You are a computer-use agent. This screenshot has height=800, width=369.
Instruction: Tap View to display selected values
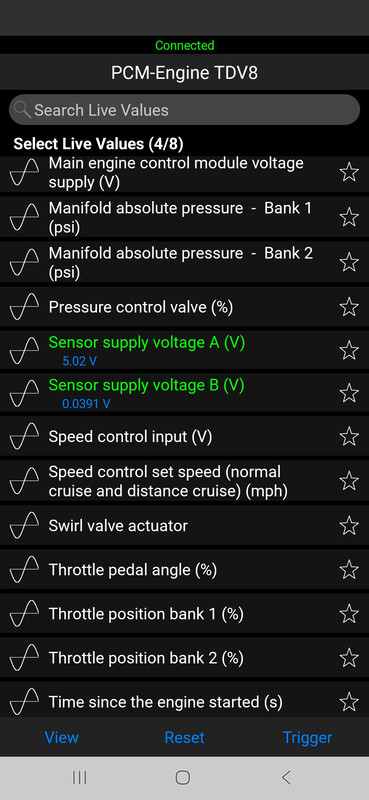(62, 737)
